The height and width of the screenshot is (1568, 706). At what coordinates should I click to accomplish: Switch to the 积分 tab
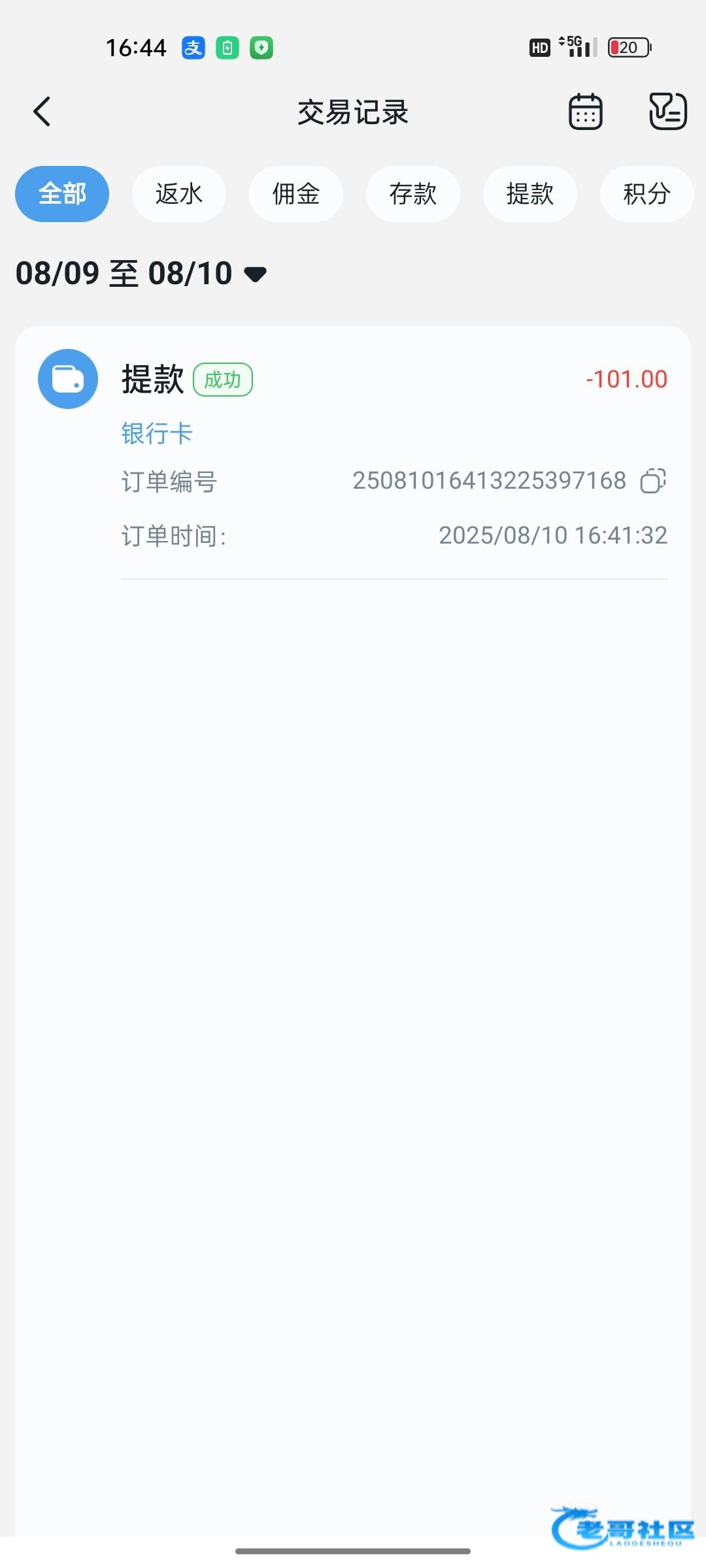(647, 194)
